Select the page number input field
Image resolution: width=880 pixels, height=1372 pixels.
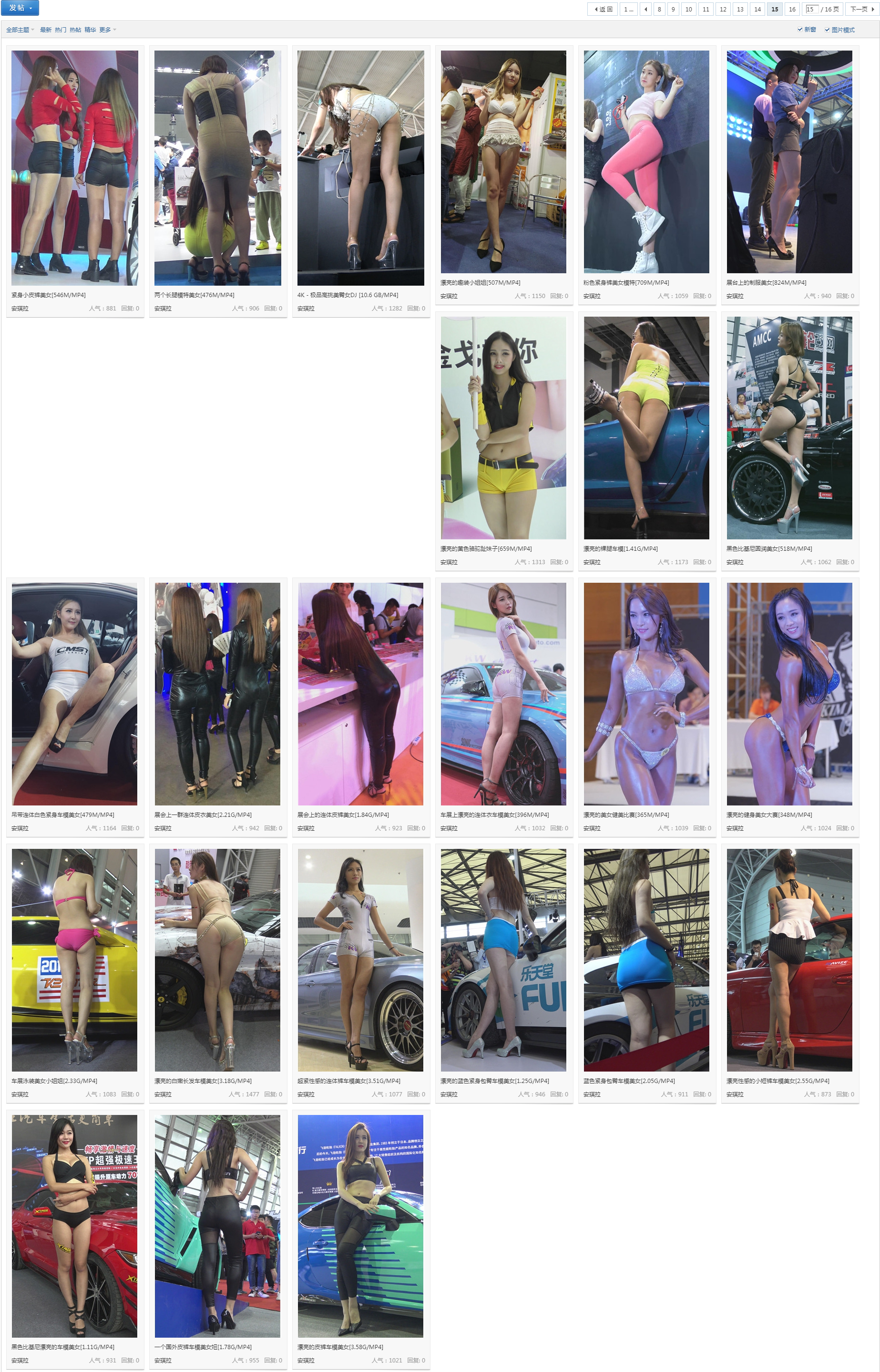click(810, 9)
